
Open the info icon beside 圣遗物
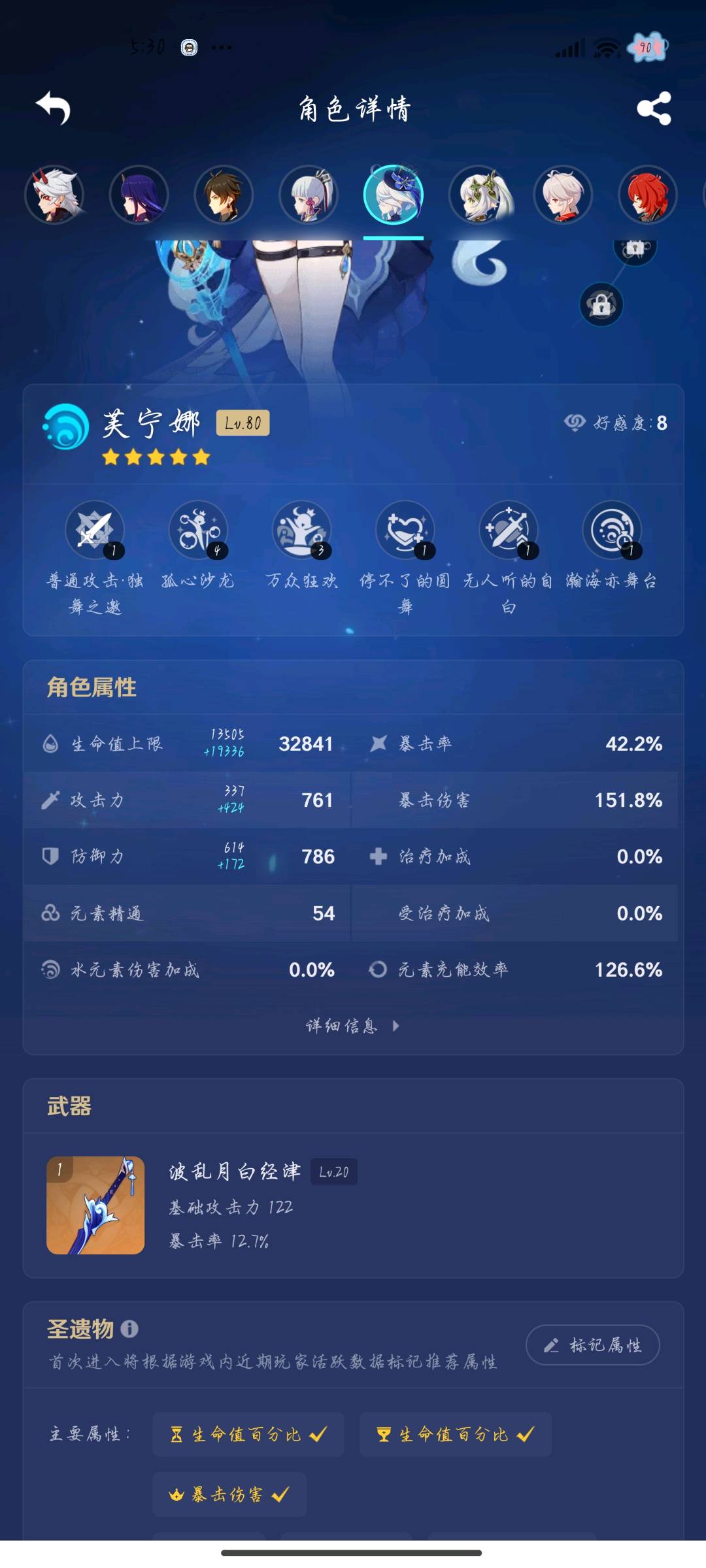click(x=129, y=1328)
